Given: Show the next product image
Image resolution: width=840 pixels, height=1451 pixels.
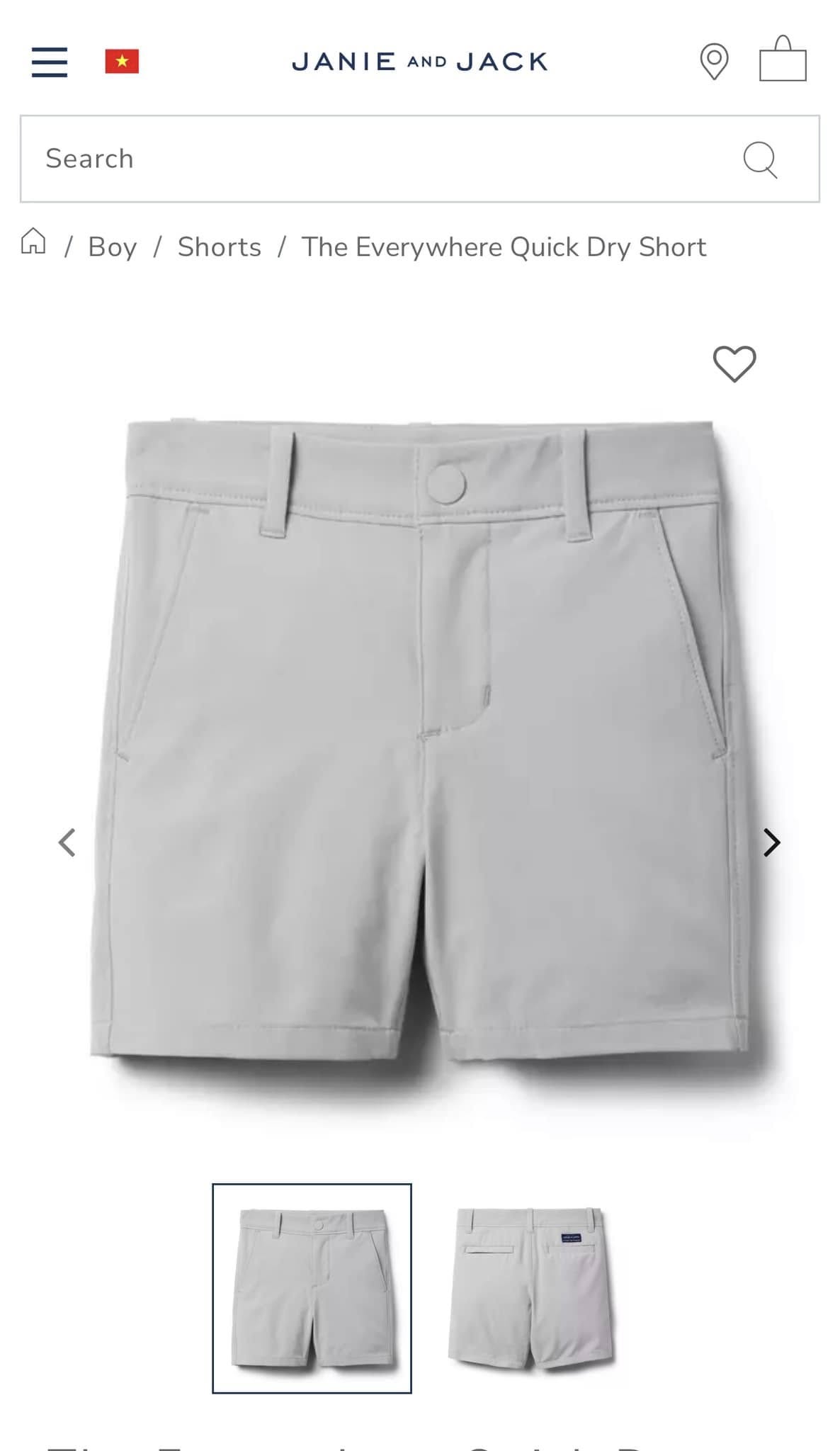Looking at the screenshot, I should [x=771, y=842].
